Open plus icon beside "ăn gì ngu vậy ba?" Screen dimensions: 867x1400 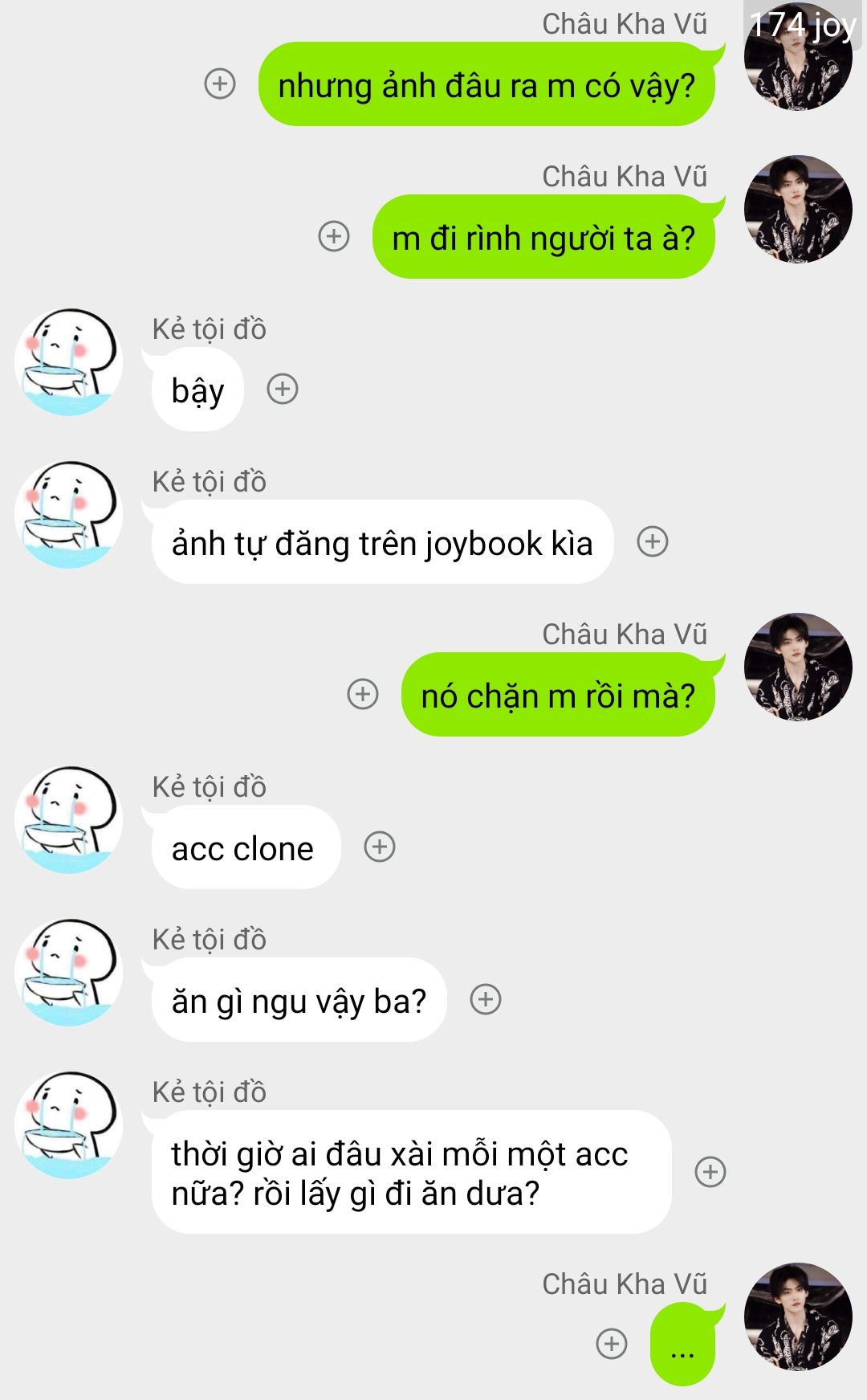pyautogui.click(x=486, y=999)
